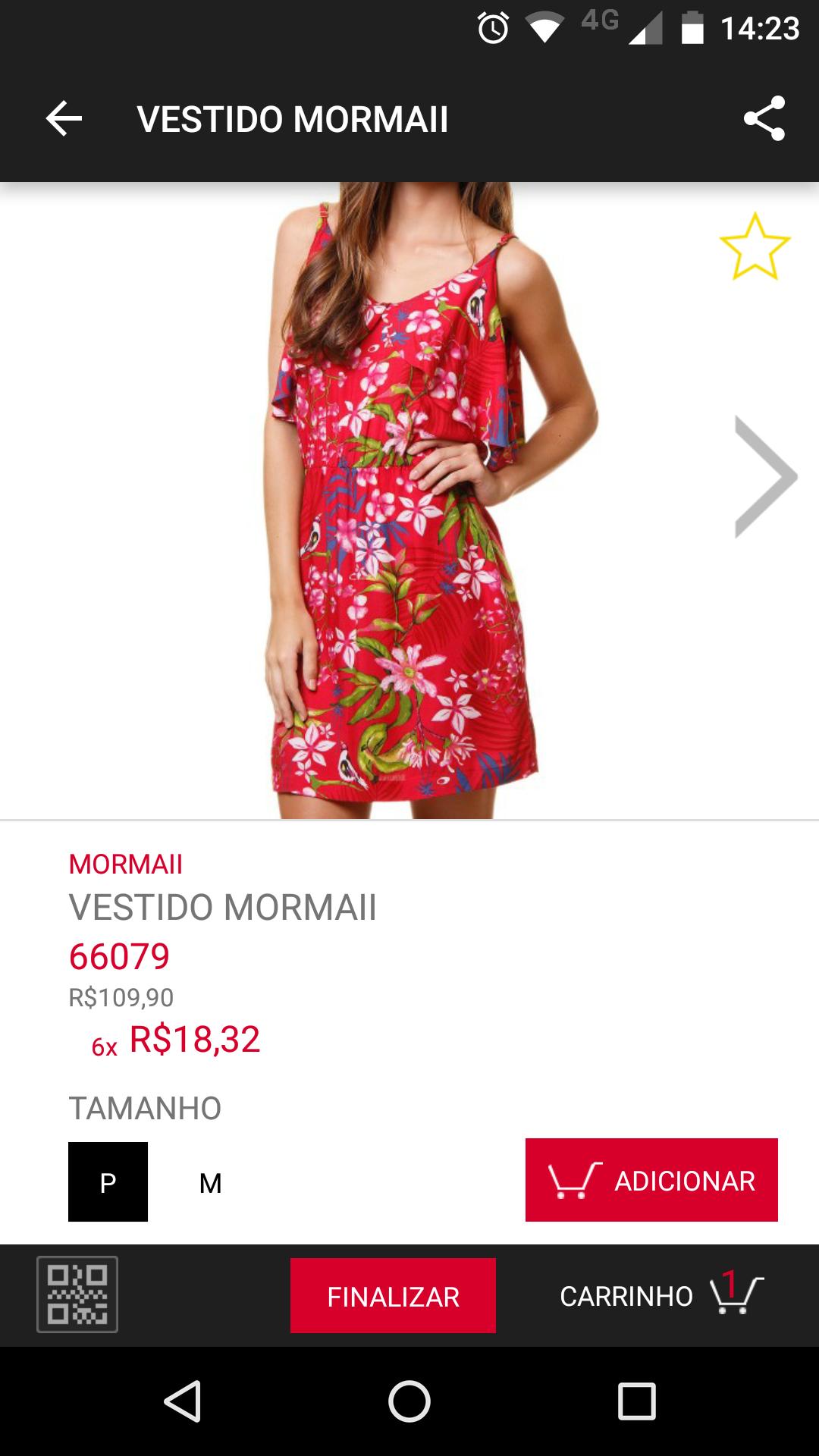Open the QR code scanner

(x=77, y=1294)
